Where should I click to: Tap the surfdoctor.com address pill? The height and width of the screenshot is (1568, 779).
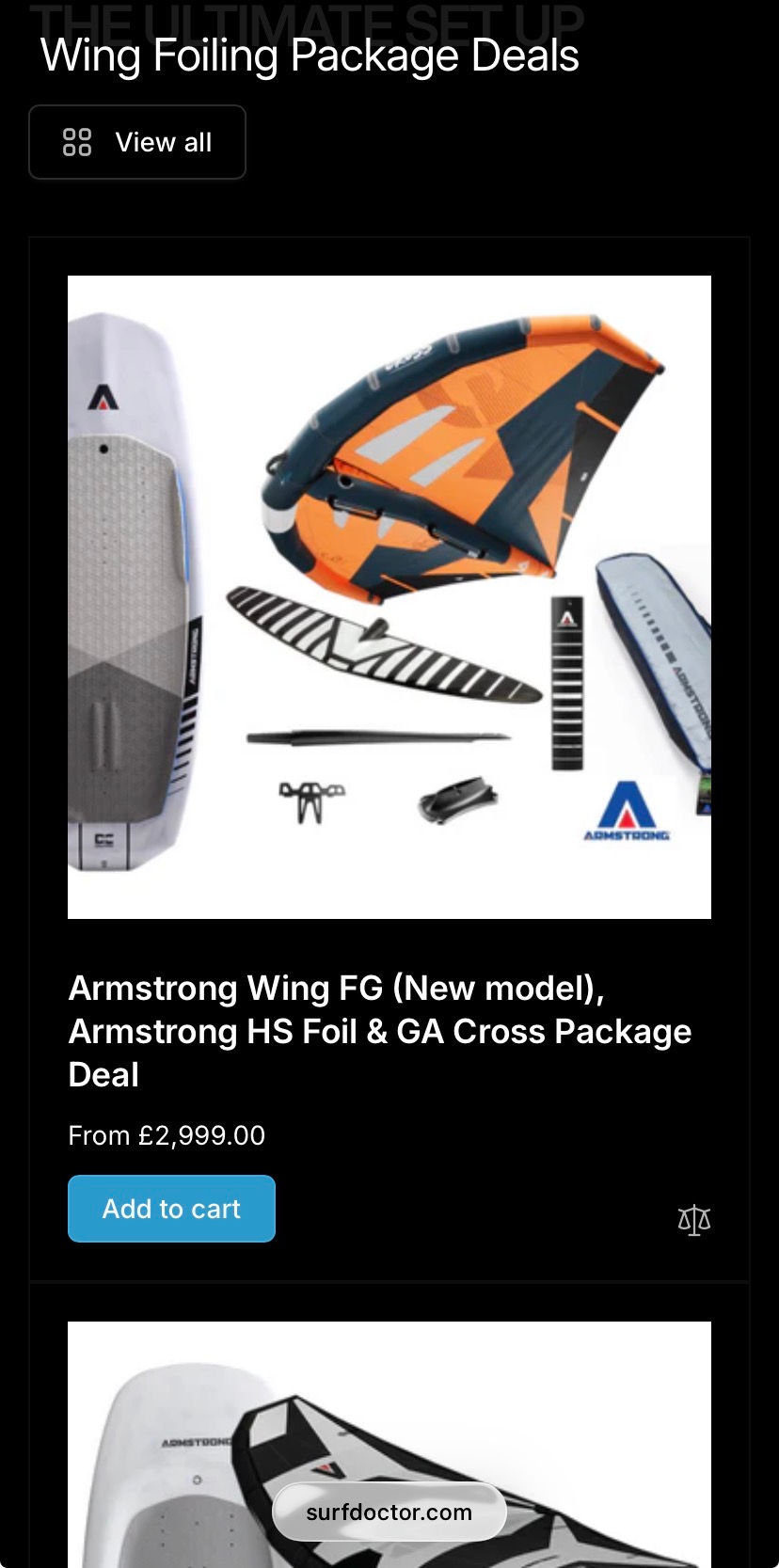[x=389, y=1513]
